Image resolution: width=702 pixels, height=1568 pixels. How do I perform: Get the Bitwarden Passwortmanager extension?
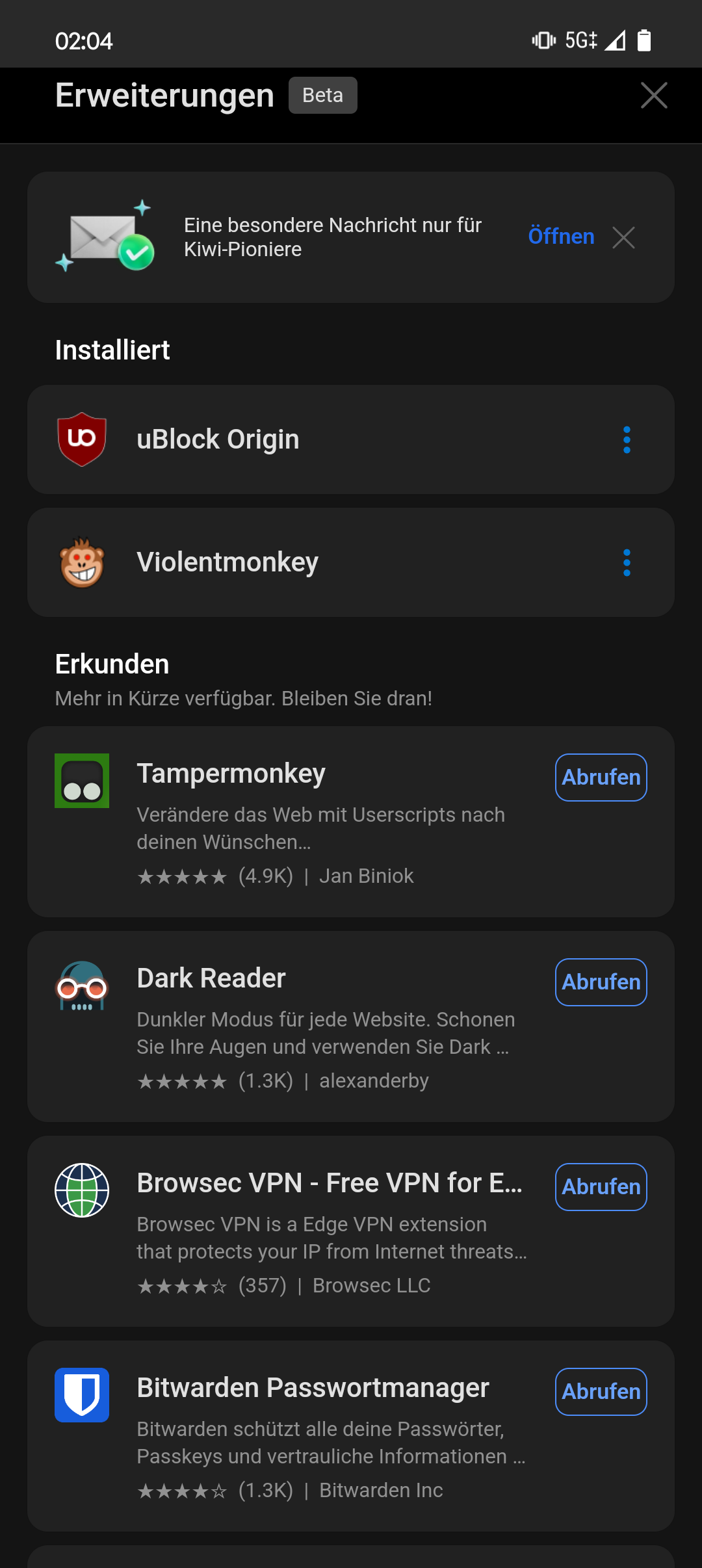coord(601,1392)
